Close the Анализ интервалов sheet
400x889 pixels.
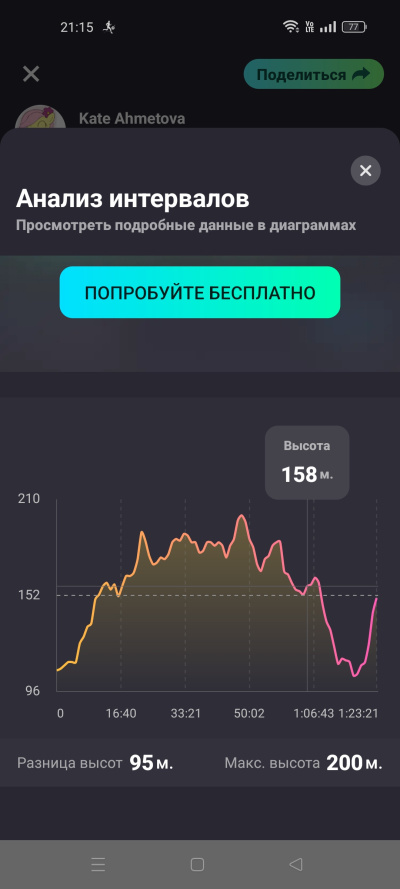pyautogui.click(x=365, y=171)
